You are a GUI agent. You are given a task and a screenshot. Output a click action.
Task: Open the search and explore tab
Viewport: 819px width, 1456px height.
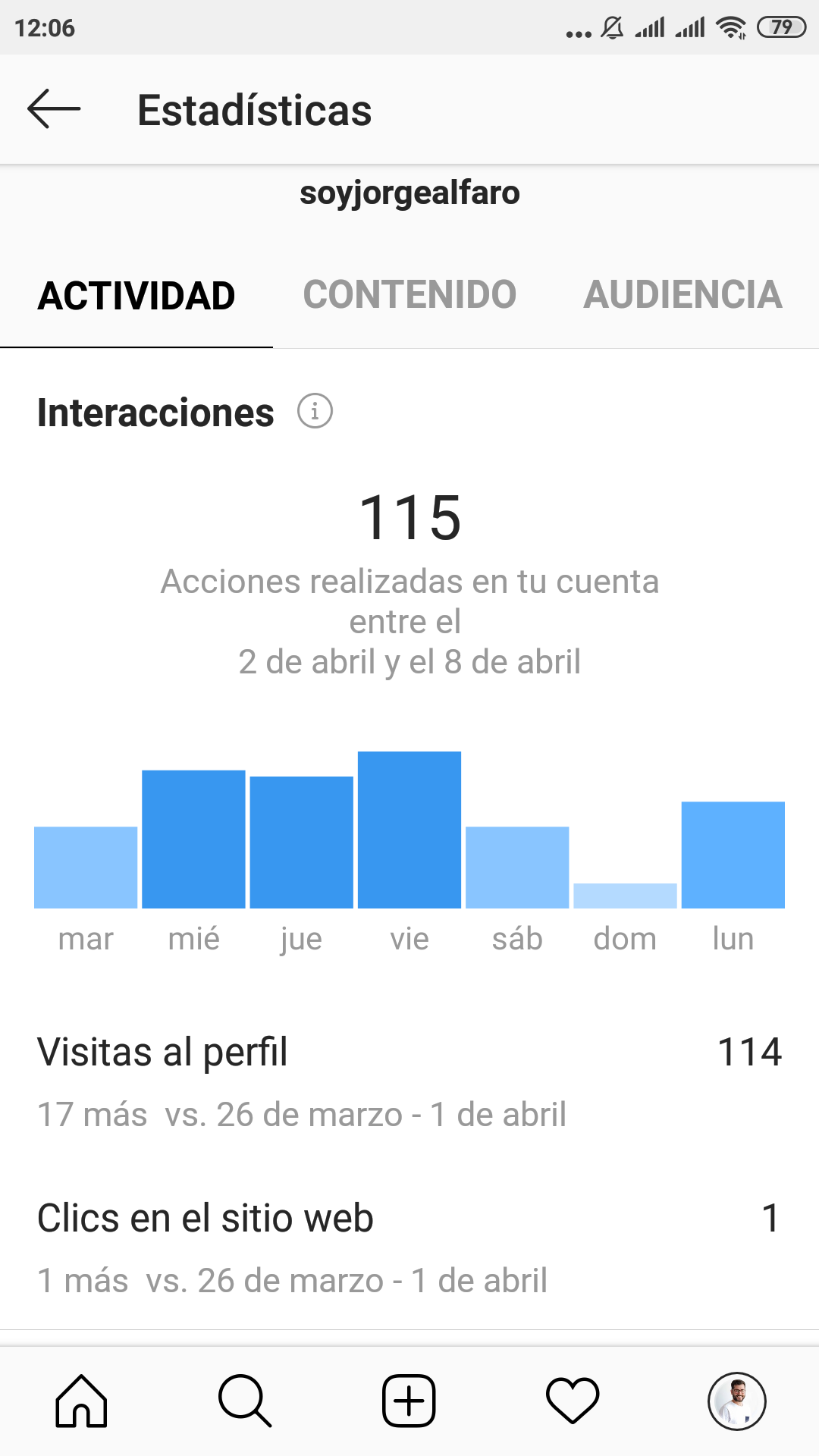click(245, 1401)
